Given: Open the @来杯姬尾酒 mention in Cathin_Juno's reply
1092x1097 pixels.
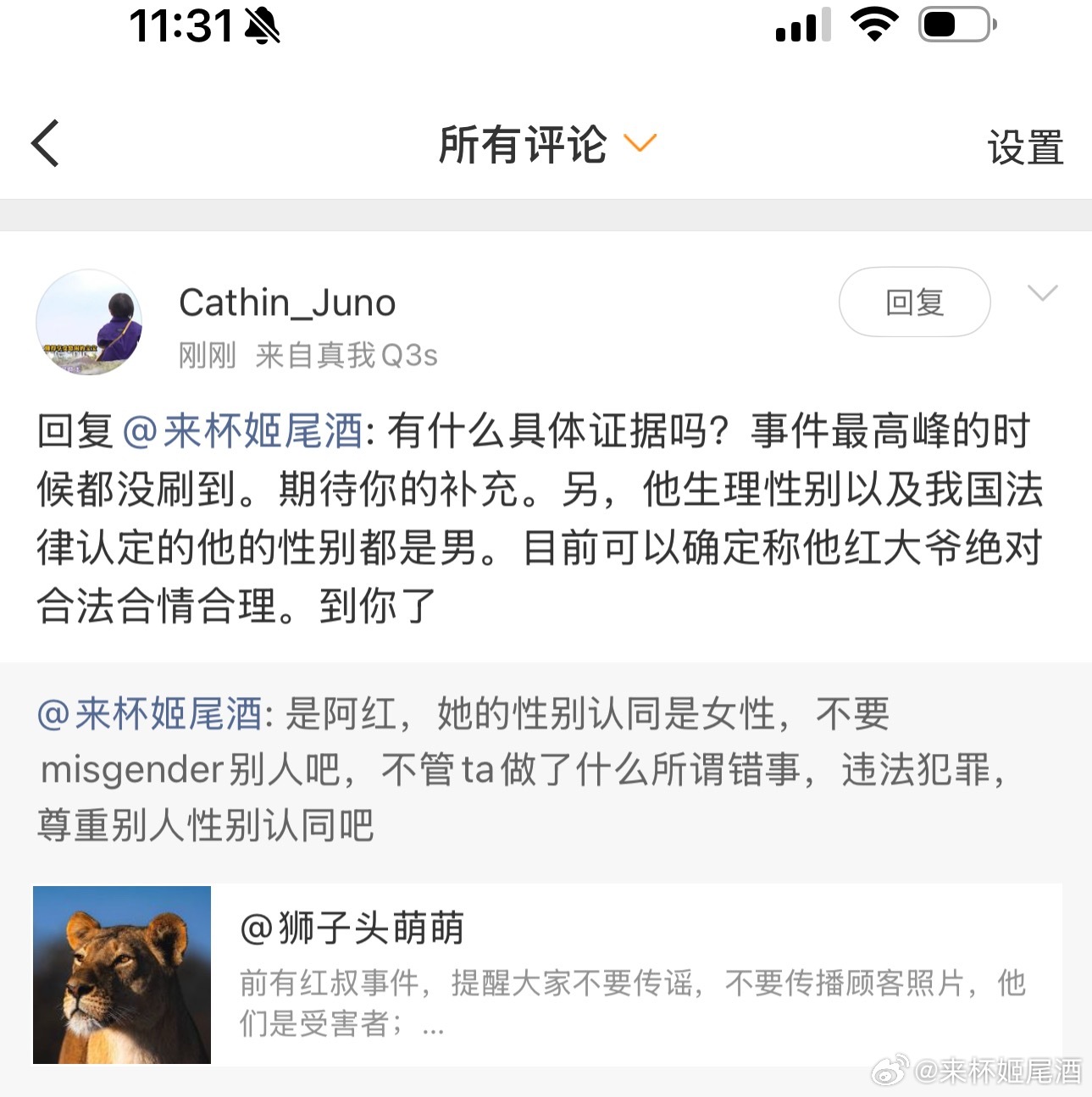Looking at the screenshot, I should point(243,431).
